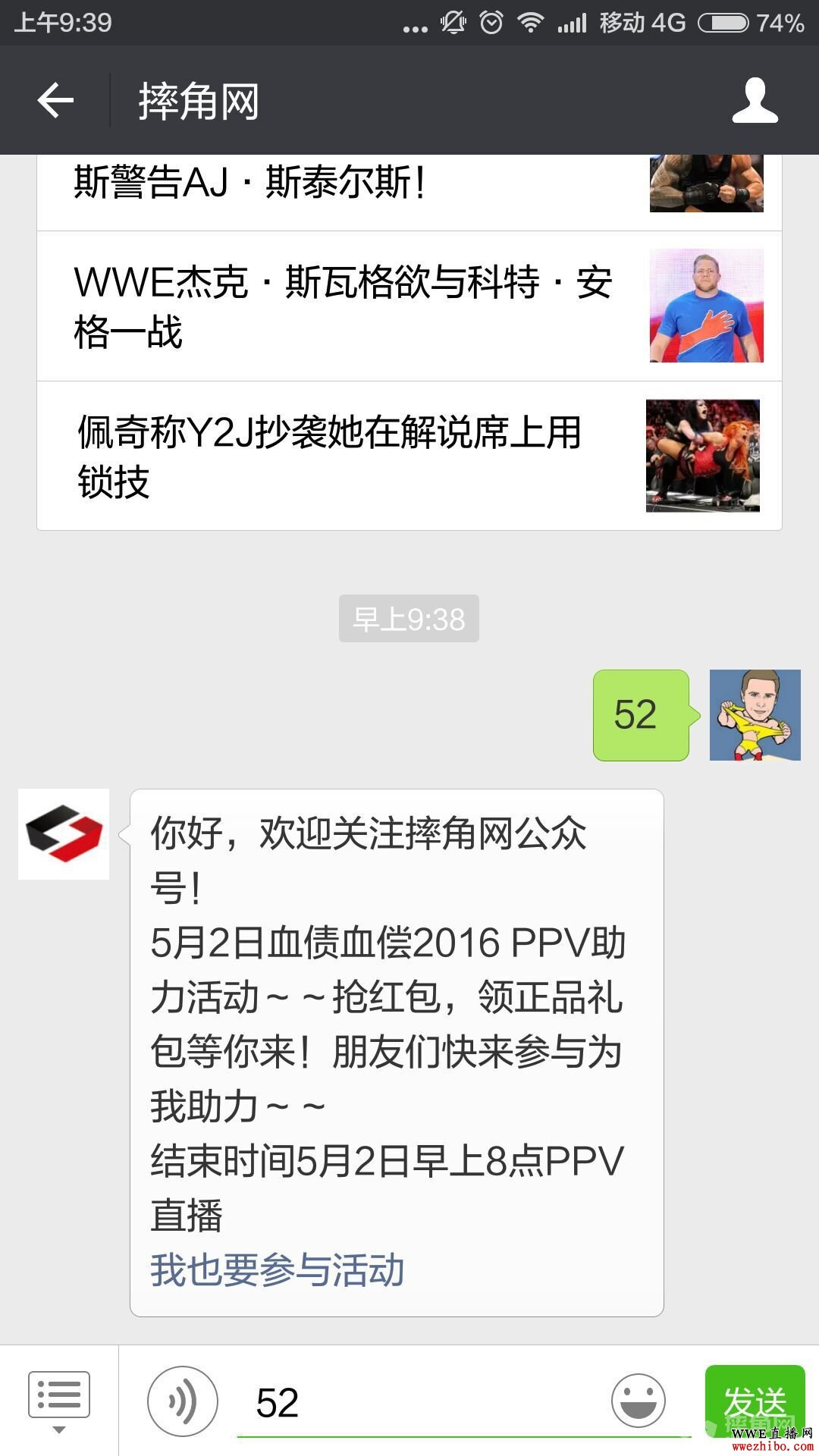819x1456 pixels.
Task: Go back from 摔角网 chat
Action: click(x=55, y=101)
